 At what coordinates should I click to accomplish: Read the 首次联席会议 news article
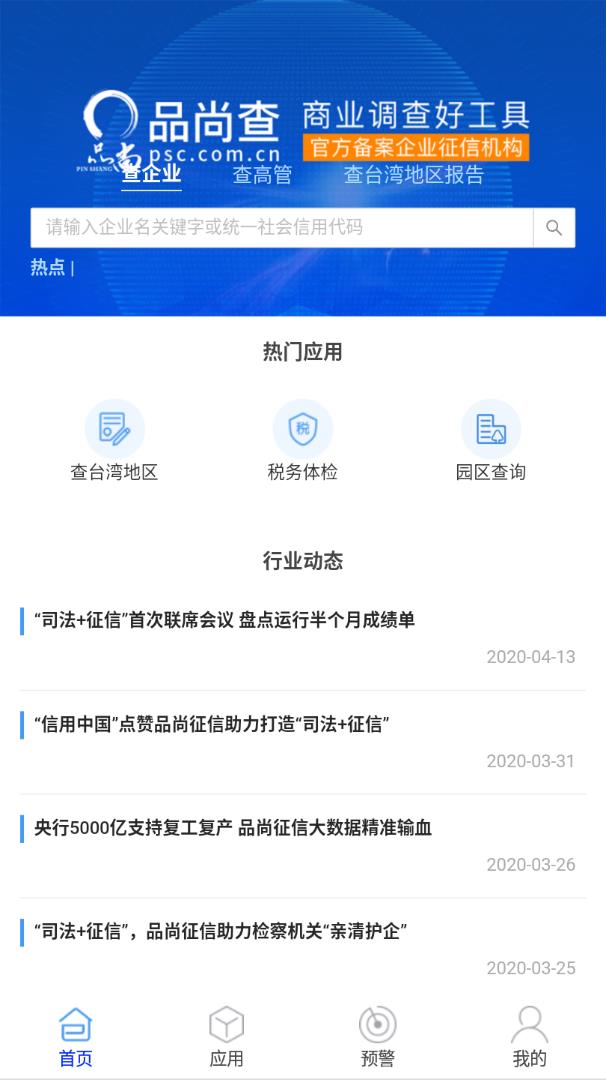click(303, 638)
